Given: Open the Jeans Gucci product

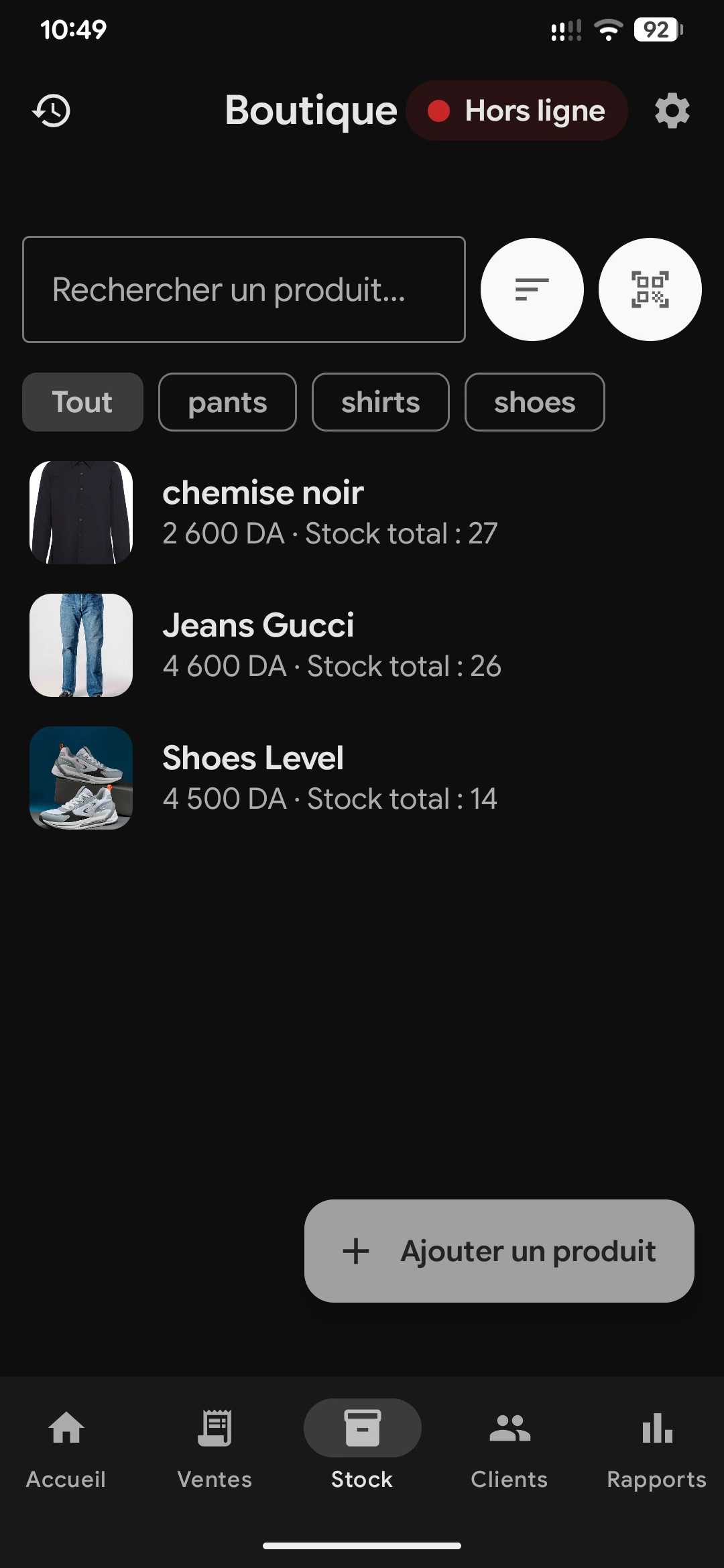Looking at the screenshot, I should pyautogui.click(x=362, y=645).
